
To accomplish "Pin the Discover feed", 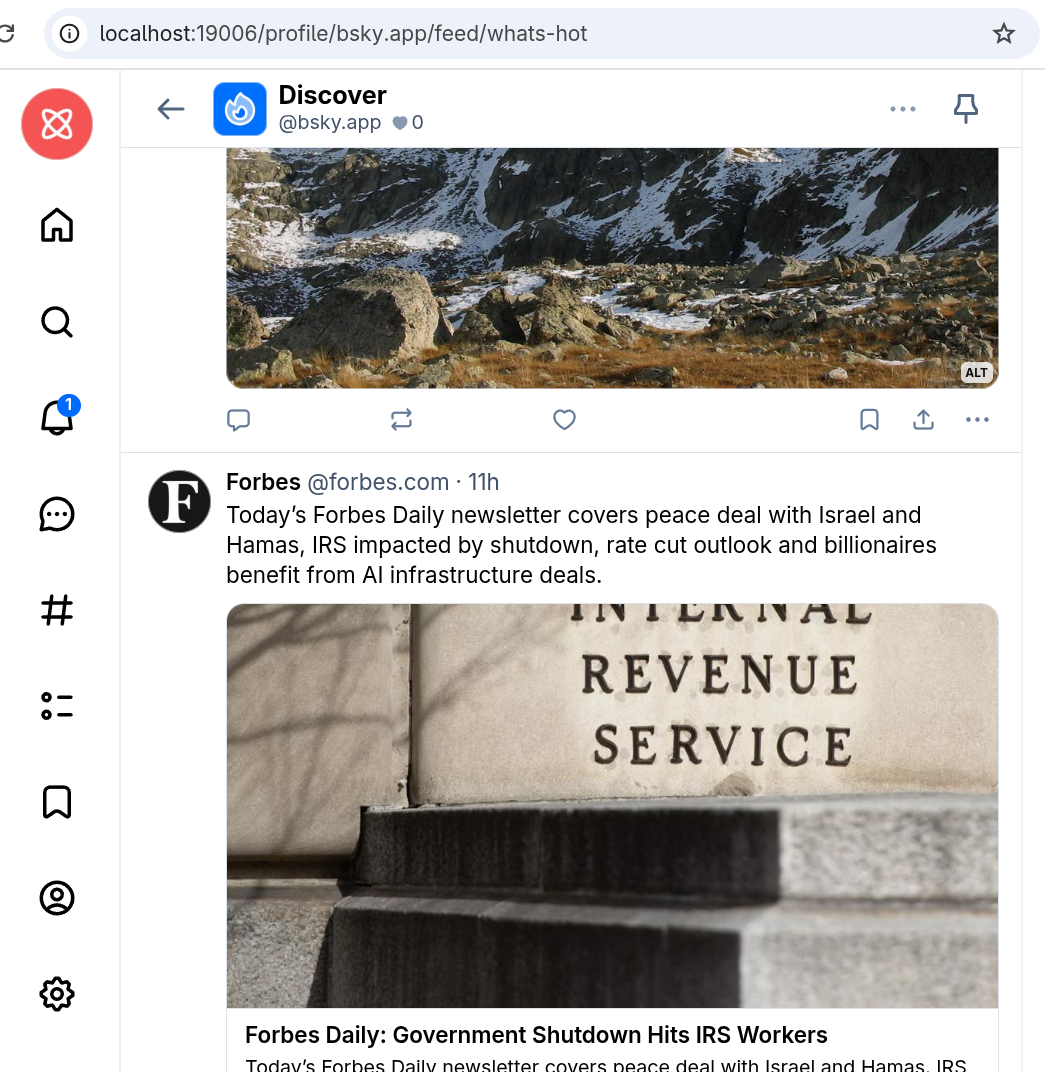I will point(965,109).
